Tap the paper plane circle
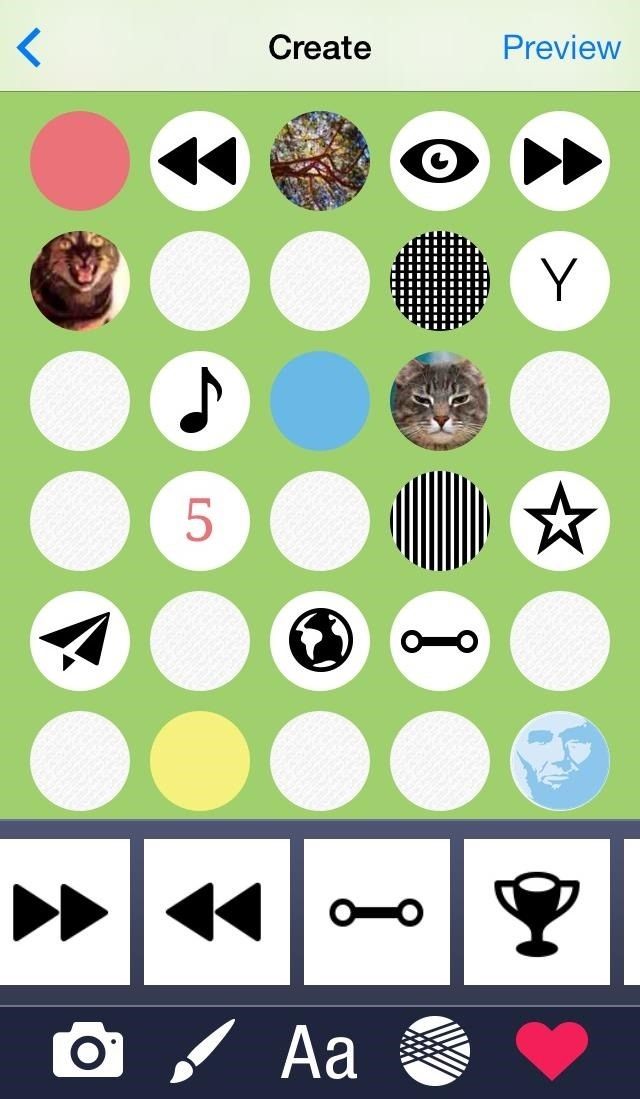The height and width of the screenshot is (1099, 640). [x=80, y=641]
